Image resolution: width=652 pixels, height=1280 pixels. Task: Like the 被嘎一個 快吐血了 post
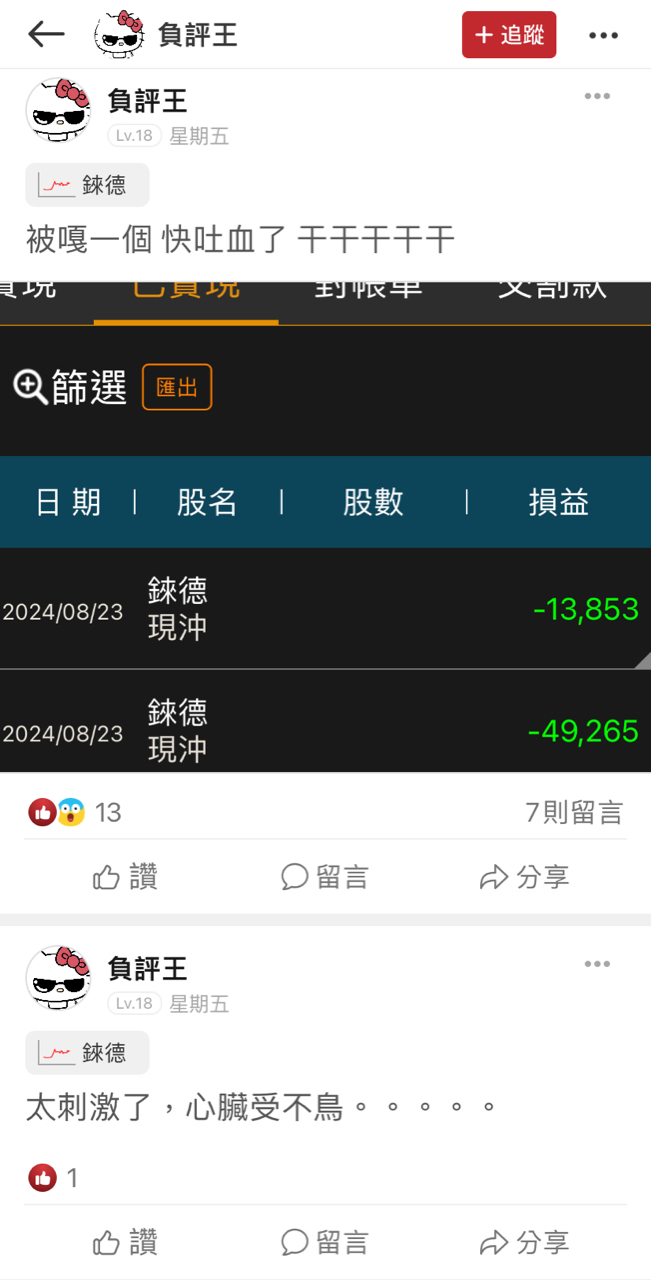coord(125,877)
